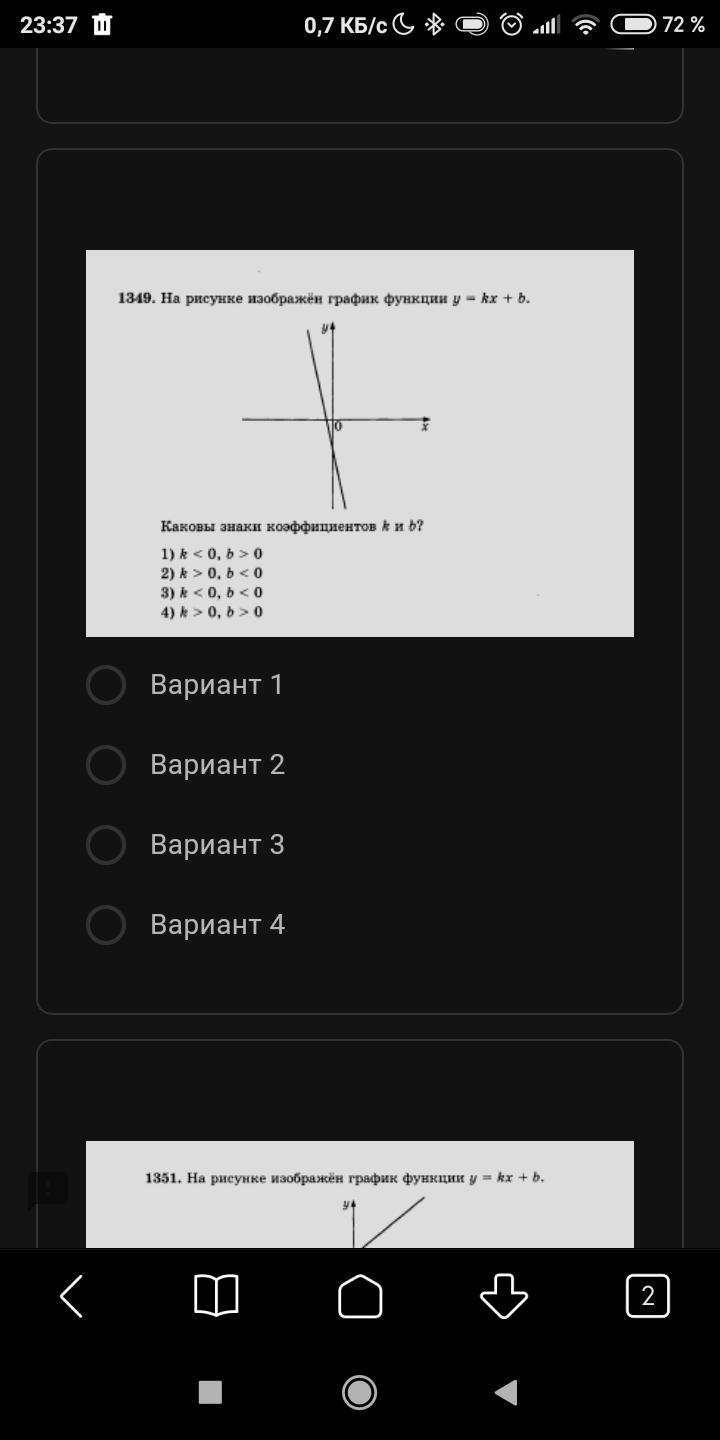Tap the system home button
Screen dimensions: 720x1440
click(x=360, y=1392)
